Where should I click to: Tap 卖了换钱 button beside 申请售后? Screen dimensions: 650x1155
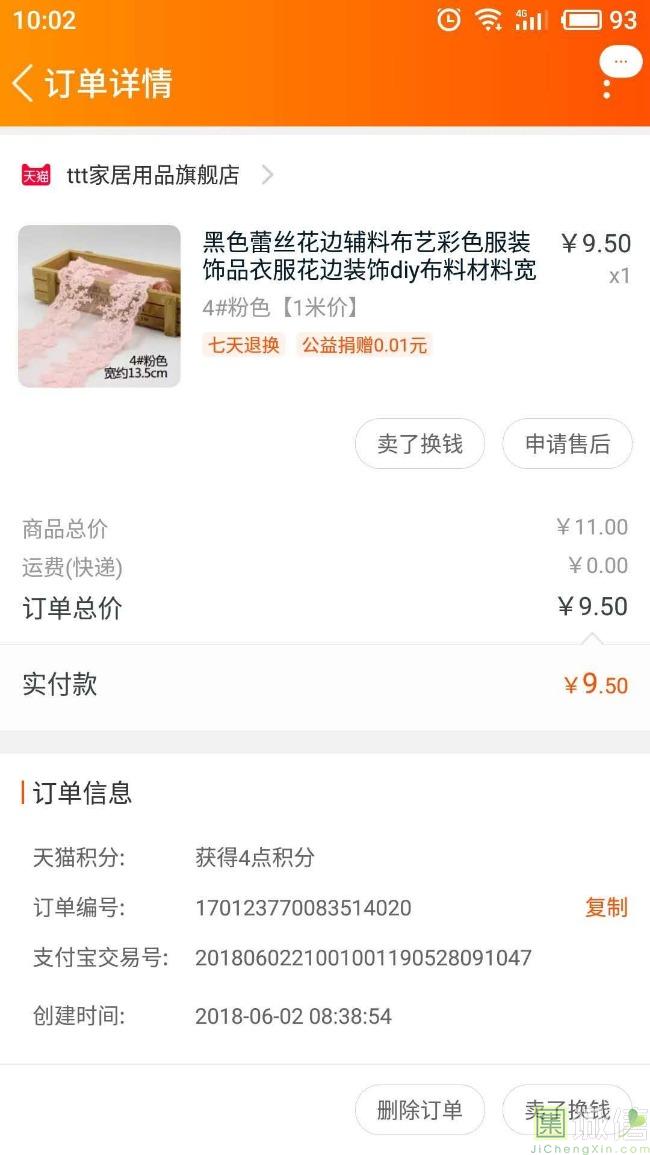click(x=420, y=444)
